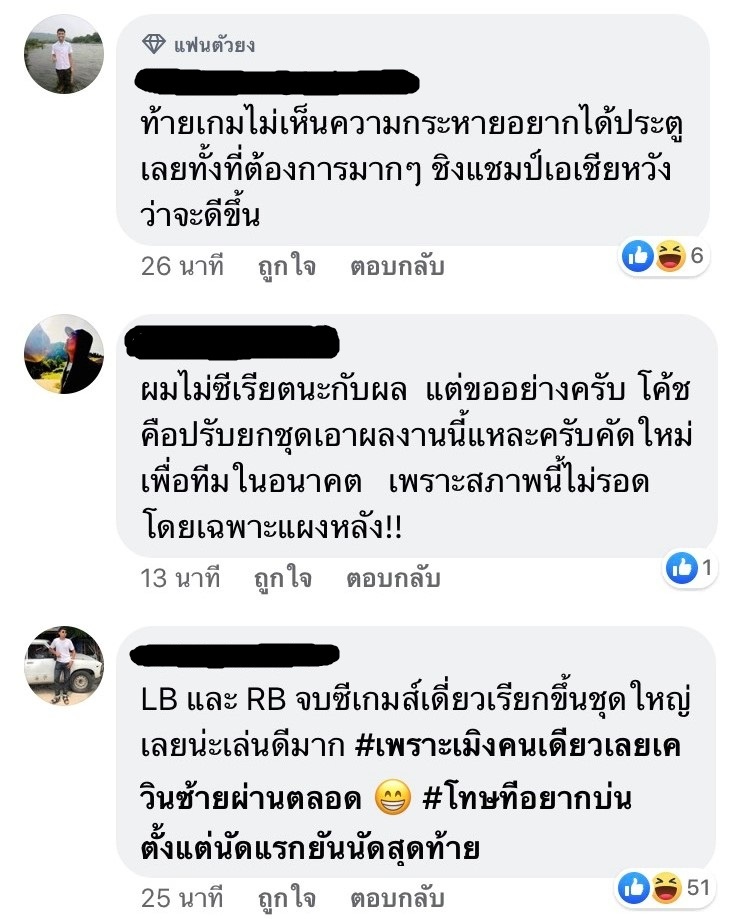Like the comment posted 25 นาที ago
The width and height of the screenshot is (750, 919).
(284, 896)
